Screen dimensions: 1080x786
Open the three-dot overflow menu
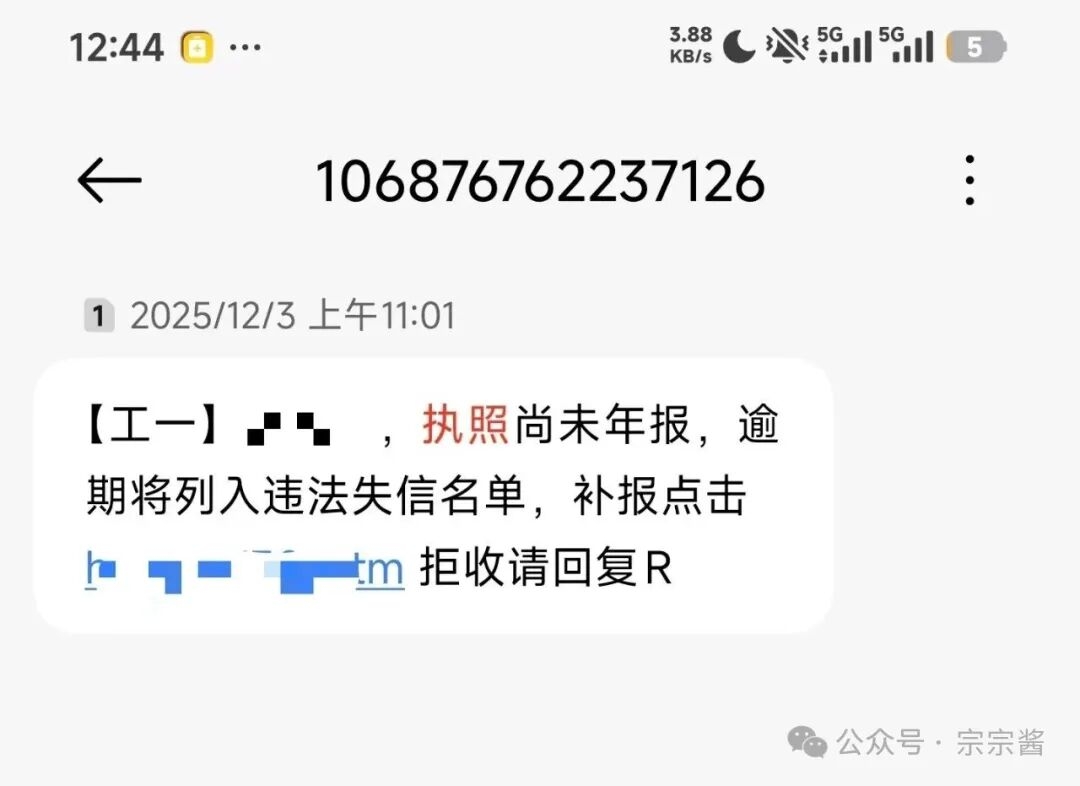[x=969, y=181]
